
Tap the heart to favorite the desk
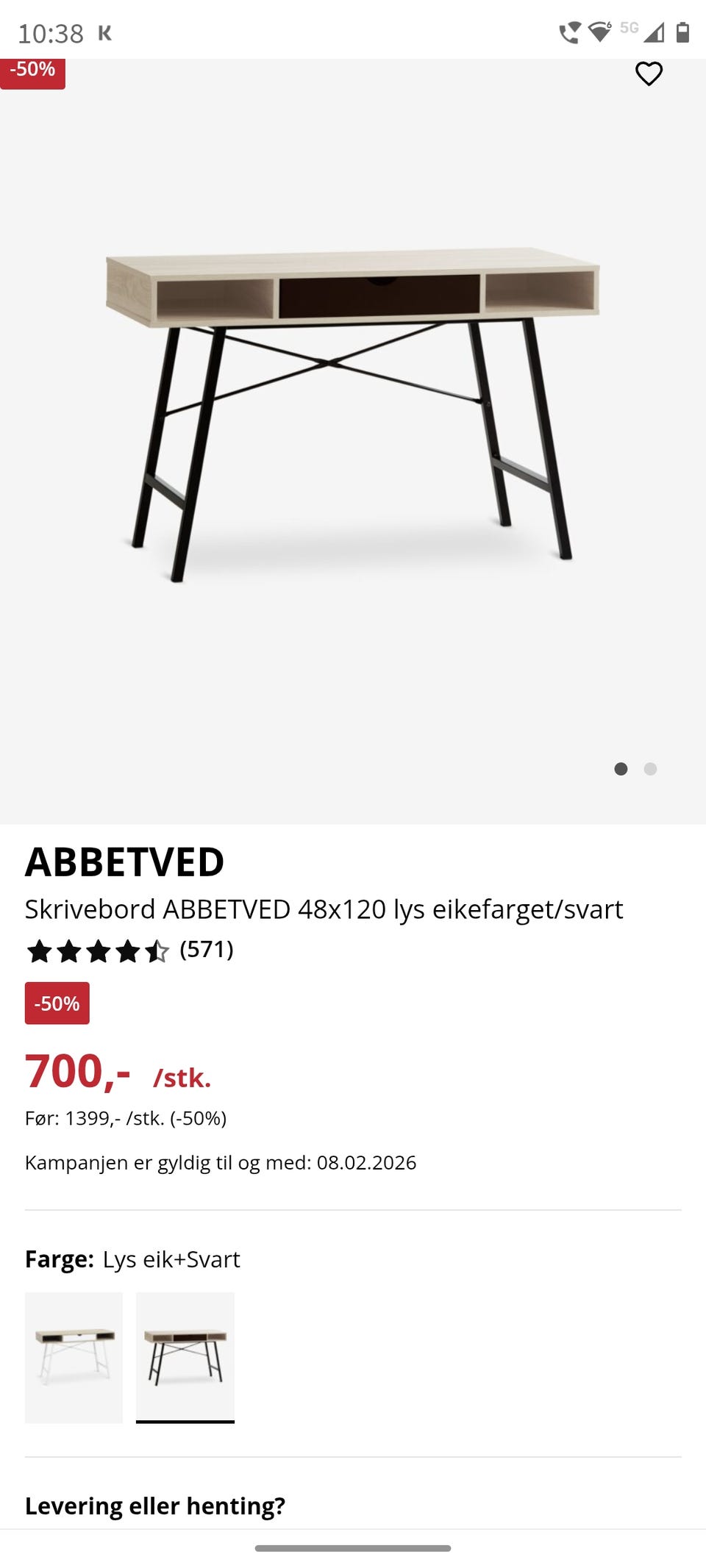tap(649, 73)
